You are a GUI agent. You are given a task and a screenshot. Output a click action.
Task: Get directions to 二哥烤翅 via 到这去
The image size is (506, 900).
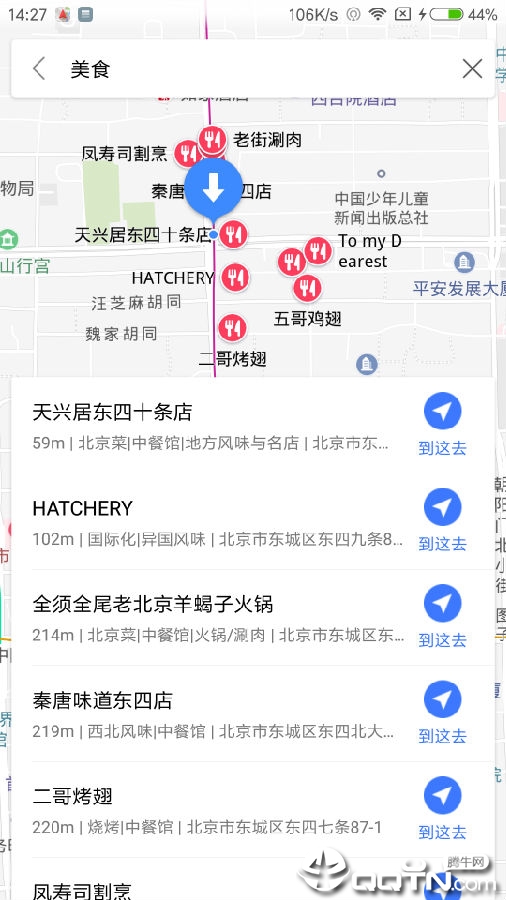click(x=442, y=809)
